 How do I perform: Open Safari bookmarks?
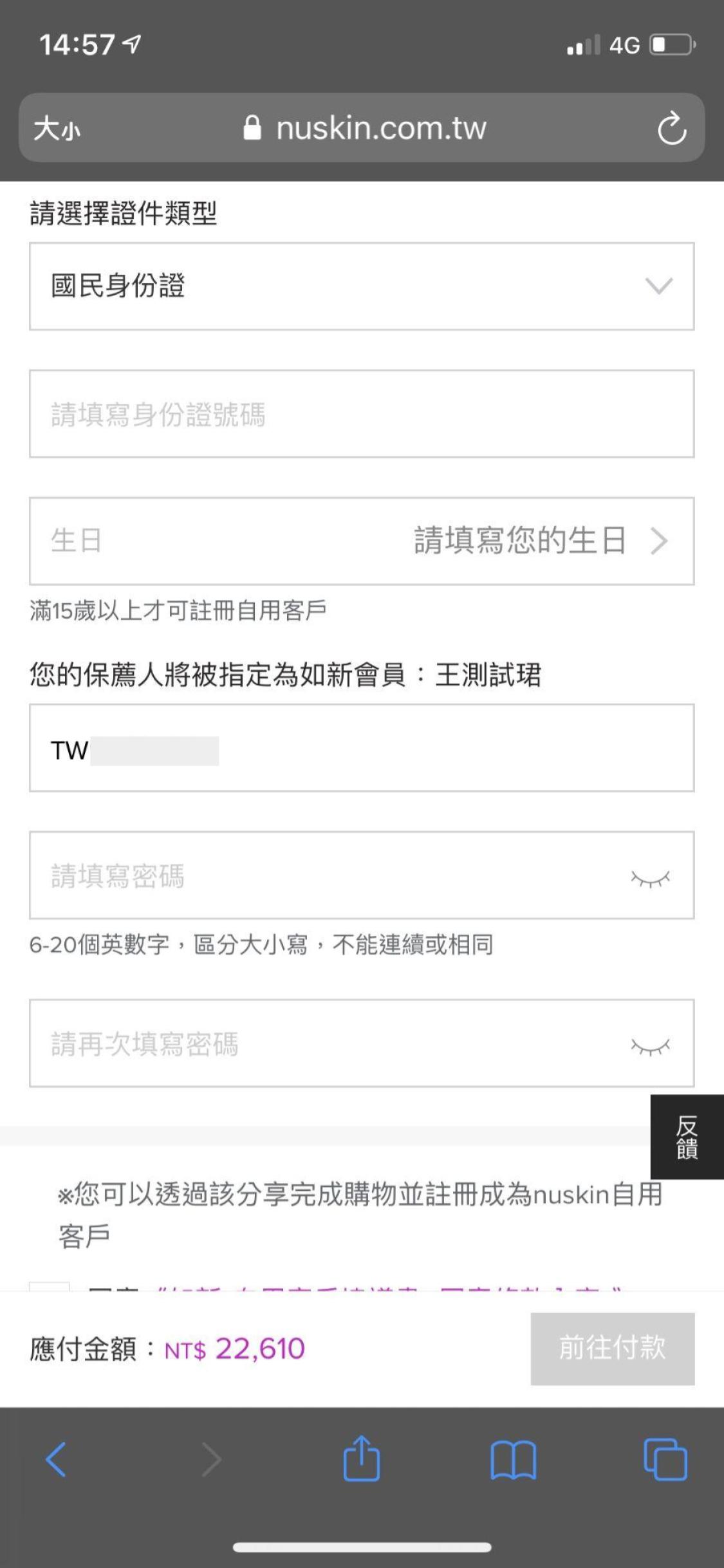(x=513, y=1460)
